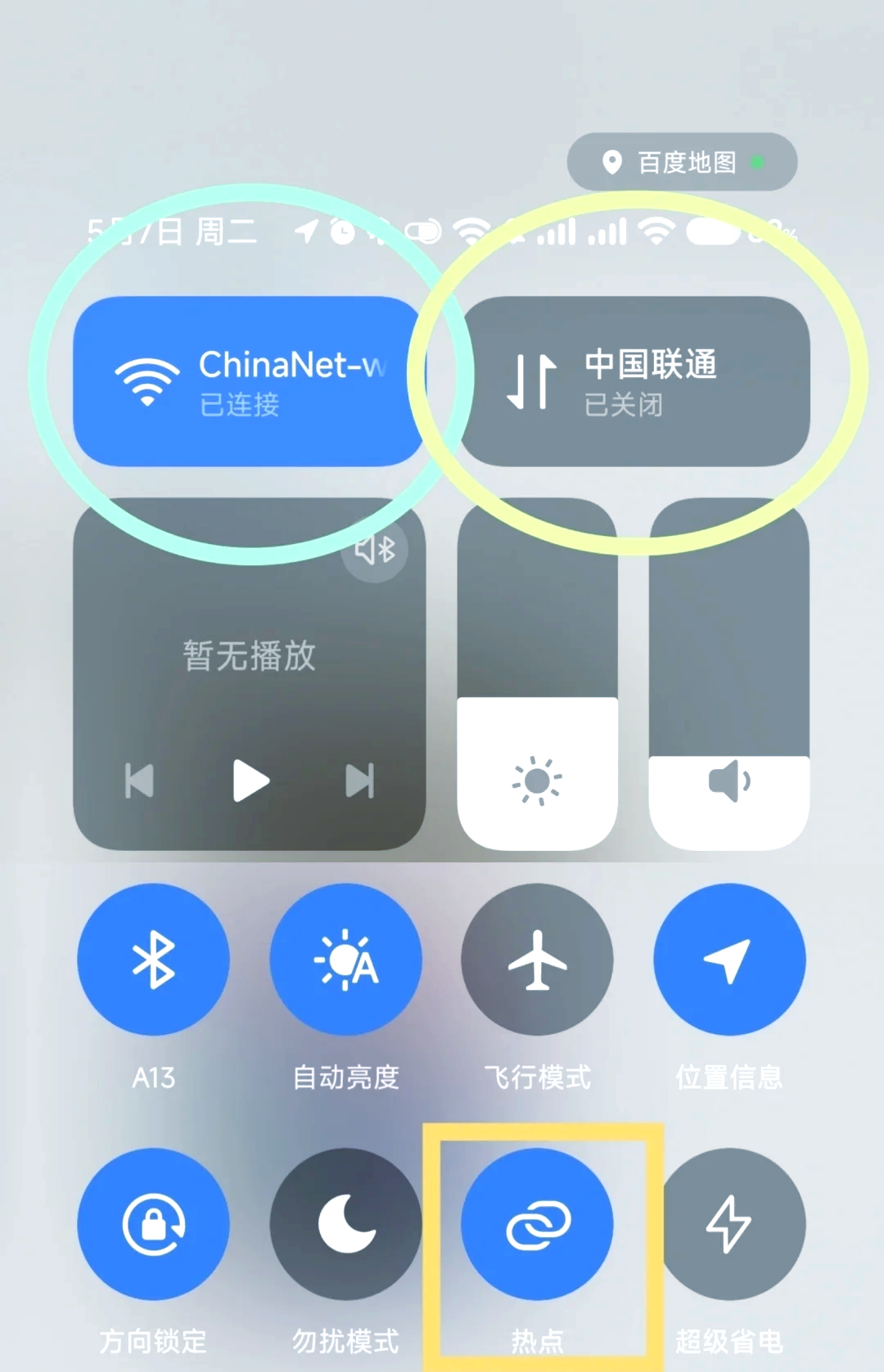Skip to the previous track

tap(139, 780)
